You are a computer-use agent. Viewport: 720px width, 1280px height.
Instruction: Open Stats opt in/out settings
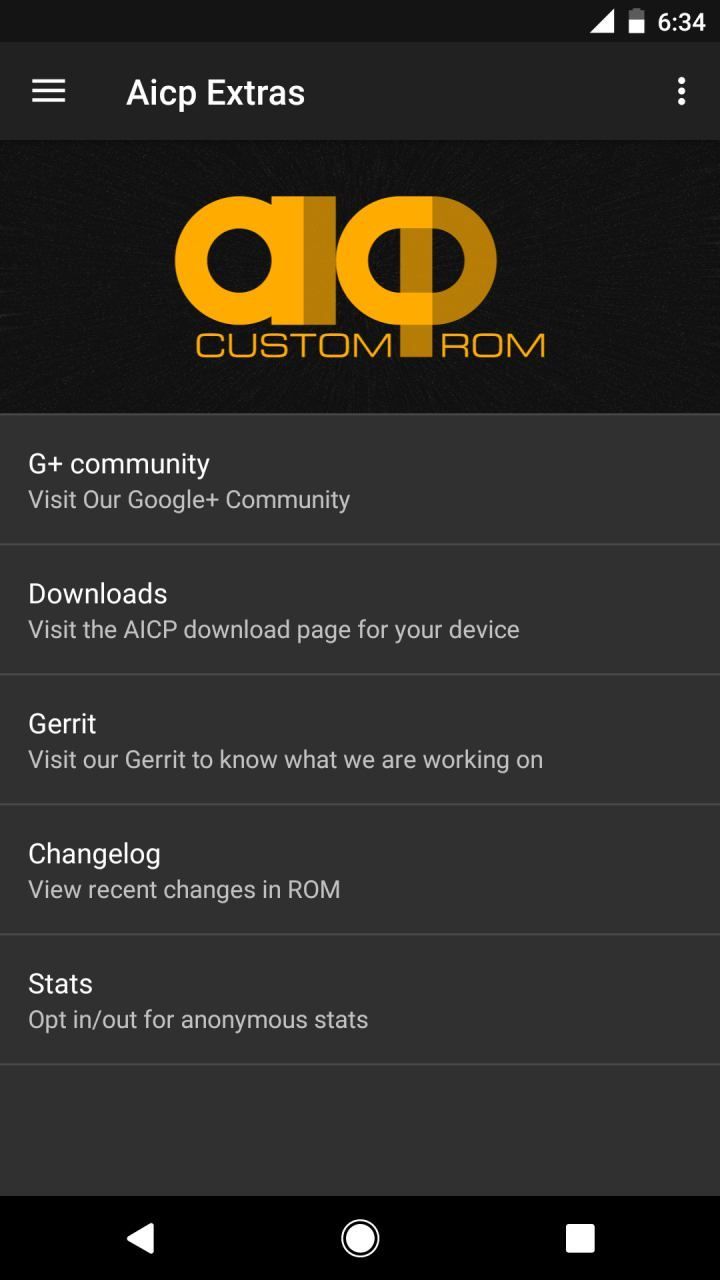[360, 1000]
